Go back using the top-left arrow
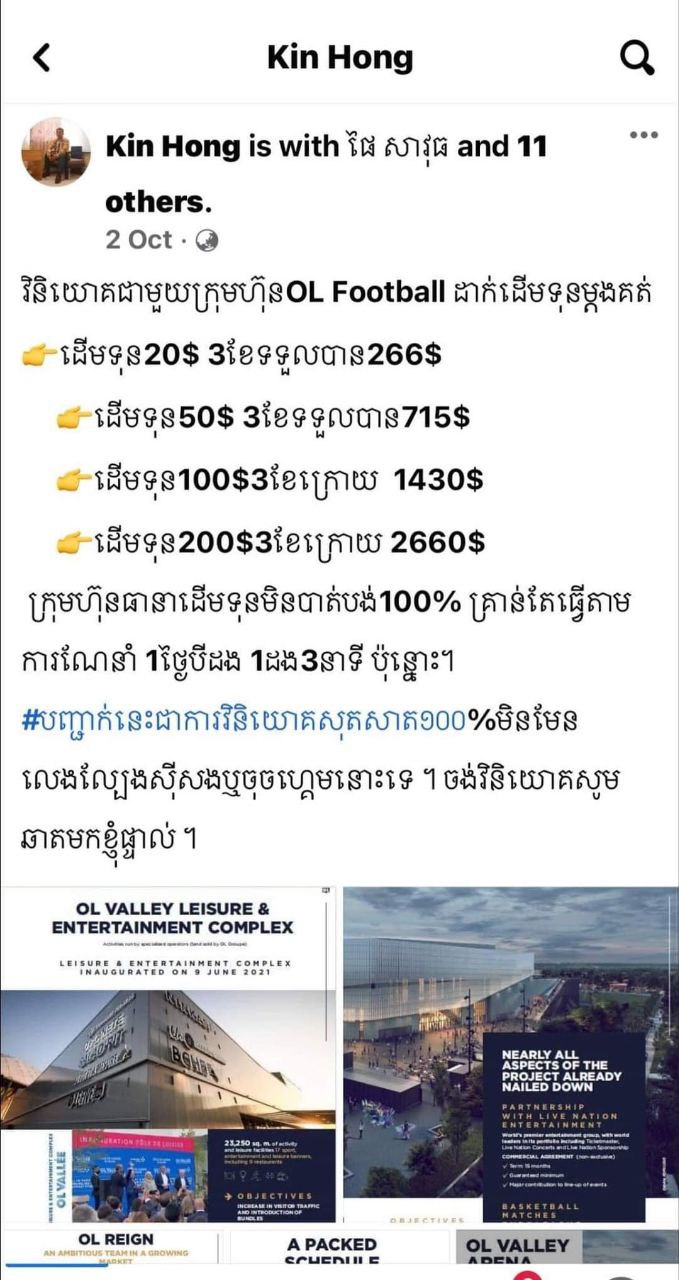The image size is (679, 1280). point(41,58)
